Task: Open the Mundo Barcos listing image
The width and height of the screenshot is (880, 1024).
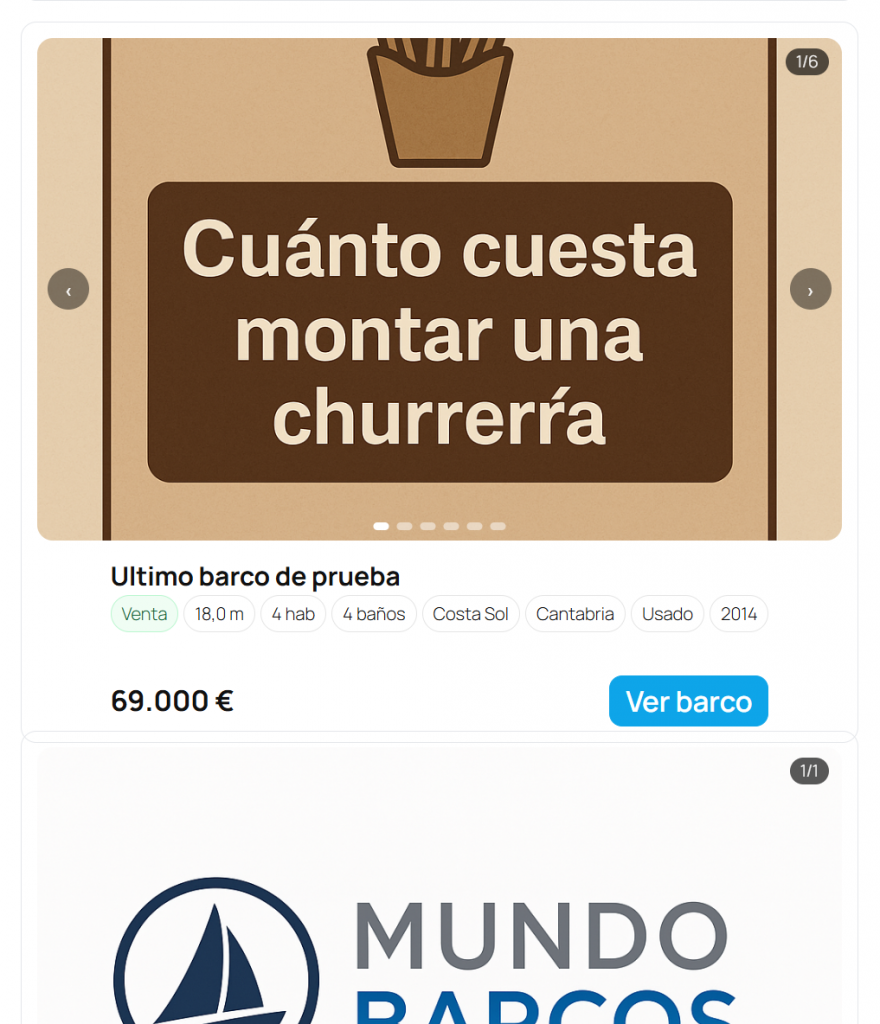Action: click(x=439, y=900)
